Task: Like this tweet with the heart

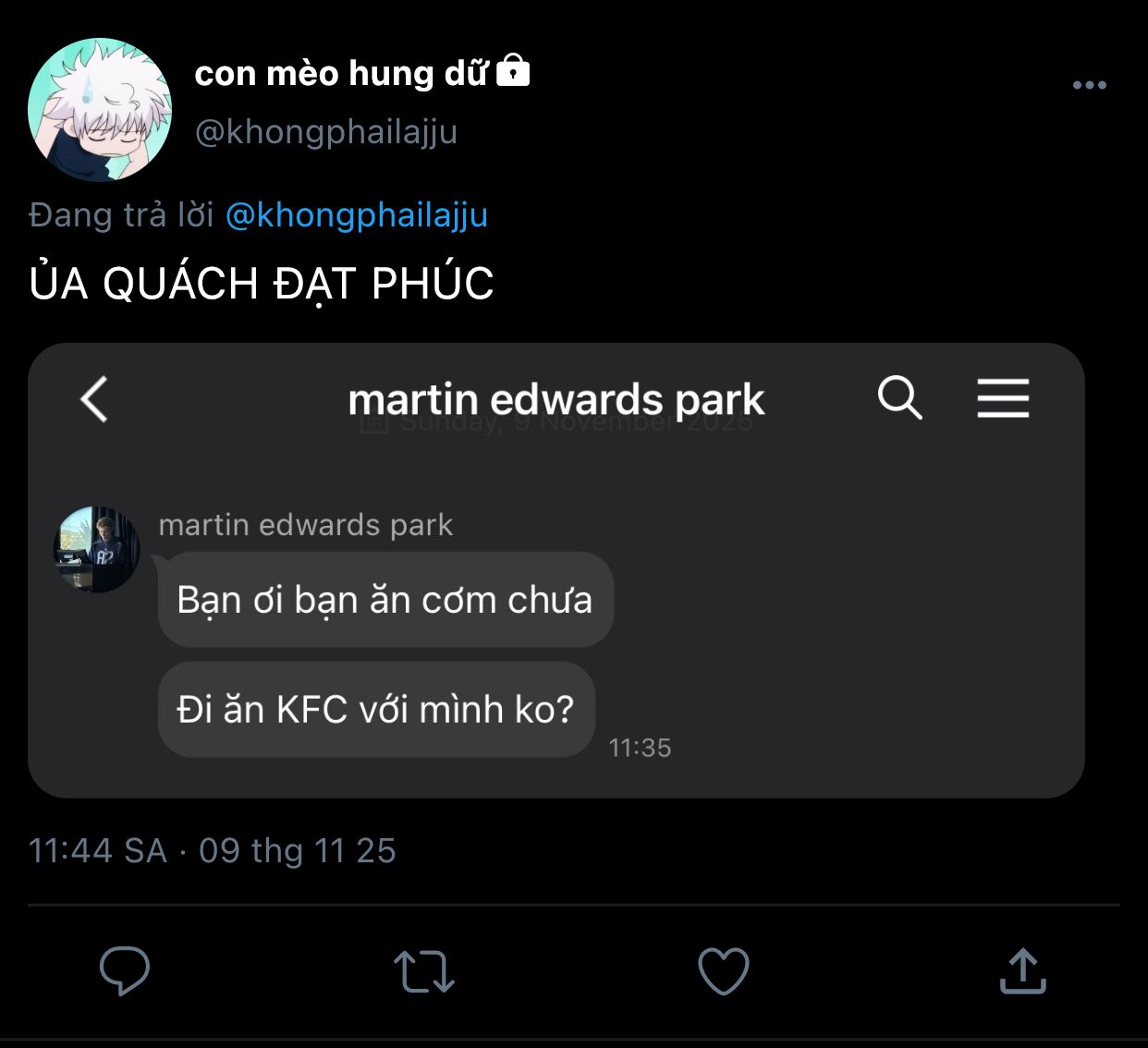Action: (723, 970)
